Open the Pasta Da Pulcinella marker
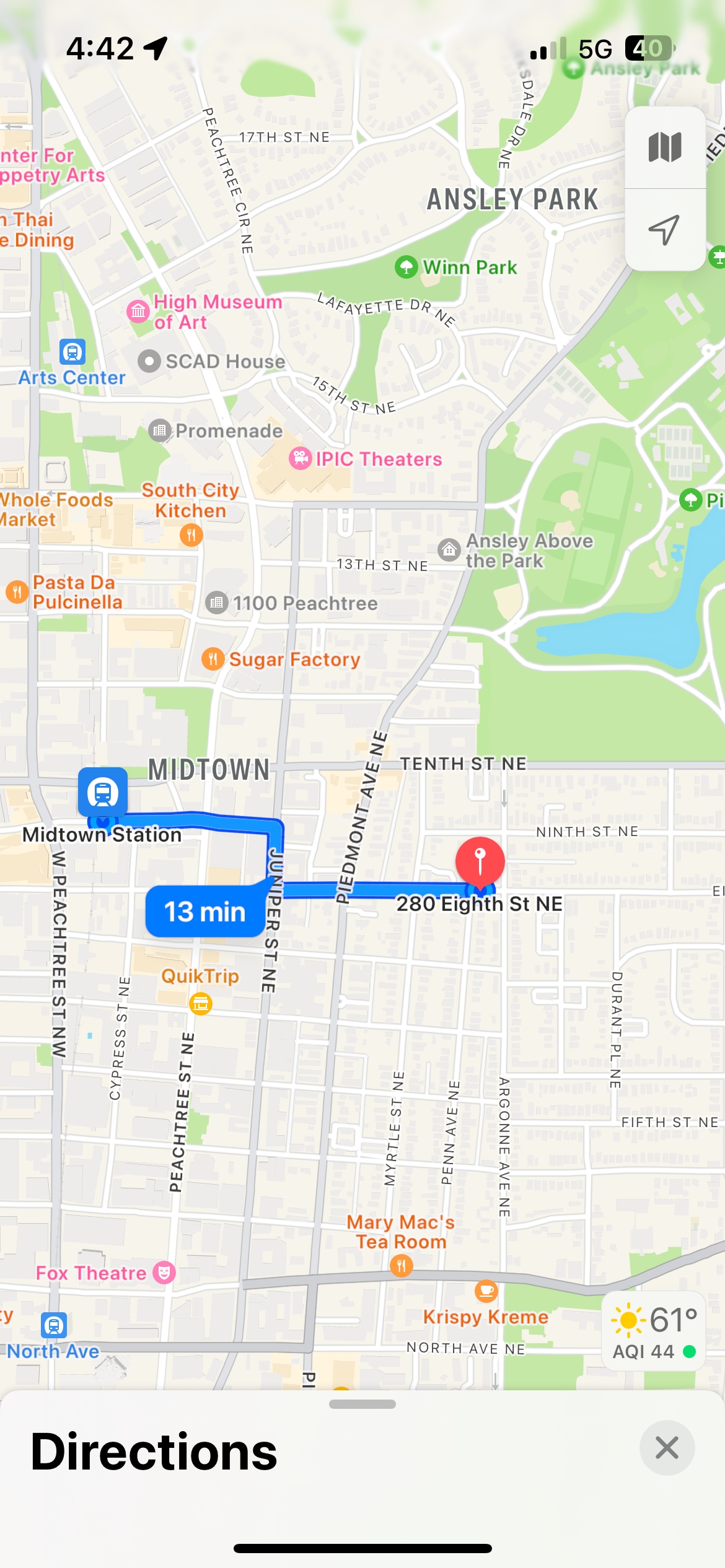 click(17, 591)
